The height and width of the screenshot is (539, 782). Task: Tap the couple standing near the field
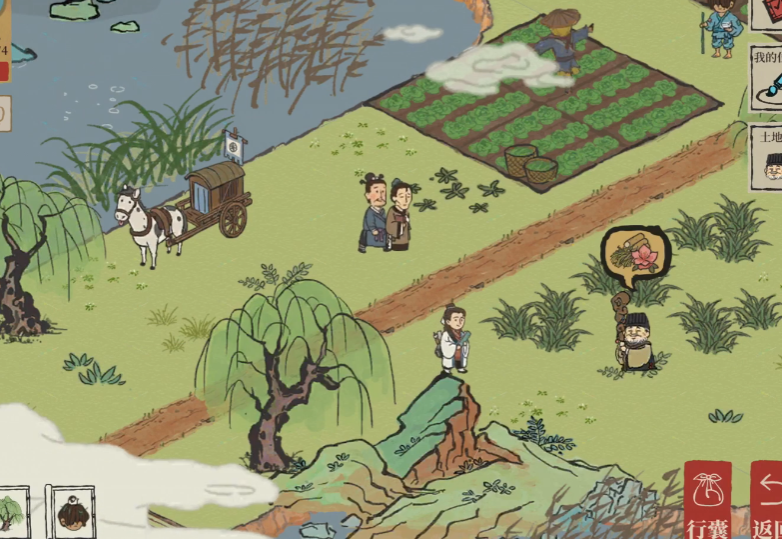pos(387,214)
